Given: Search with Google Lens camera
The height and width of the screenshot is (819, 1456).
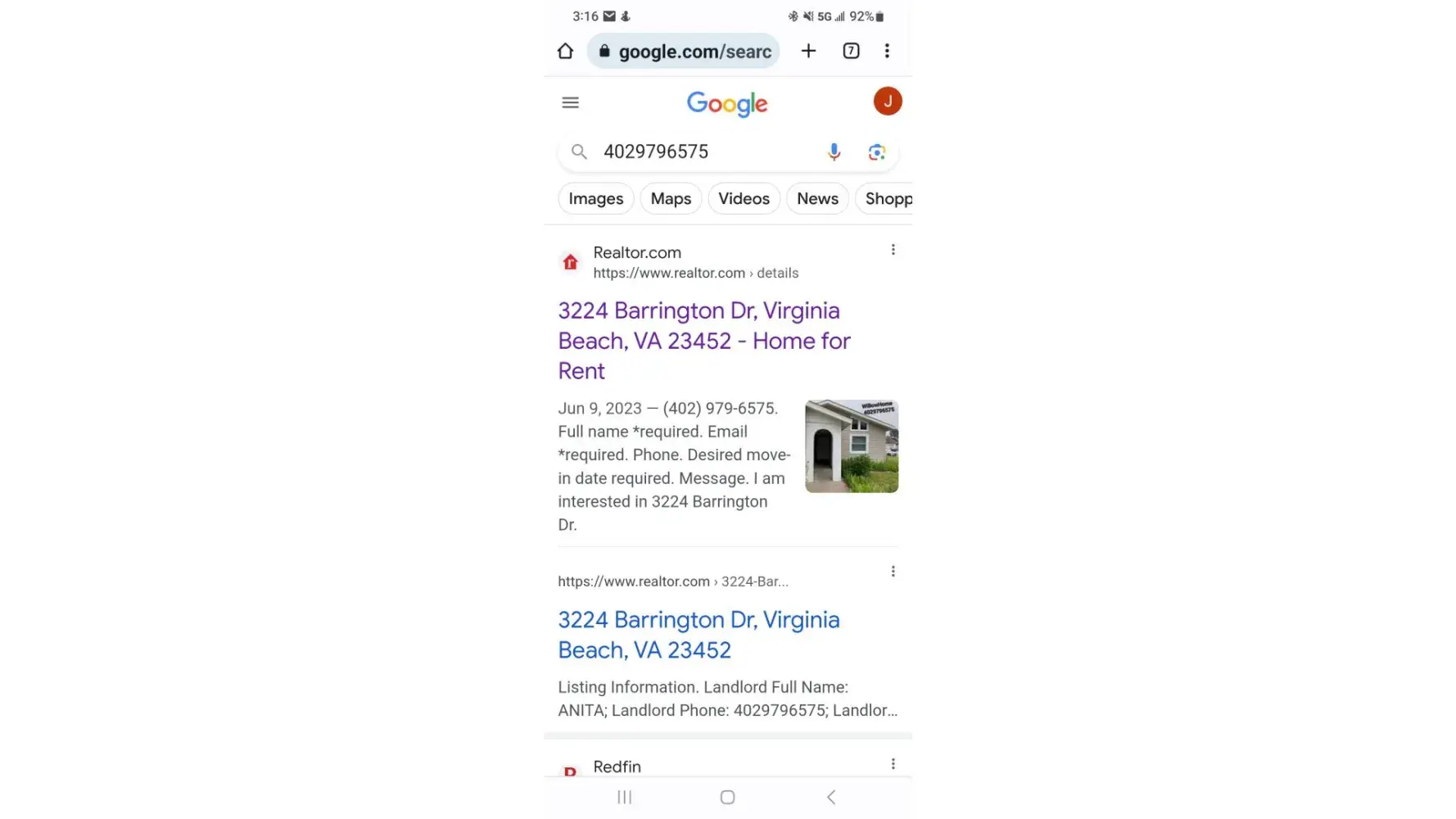Looking at the screenshot, I should click(876, 152).
